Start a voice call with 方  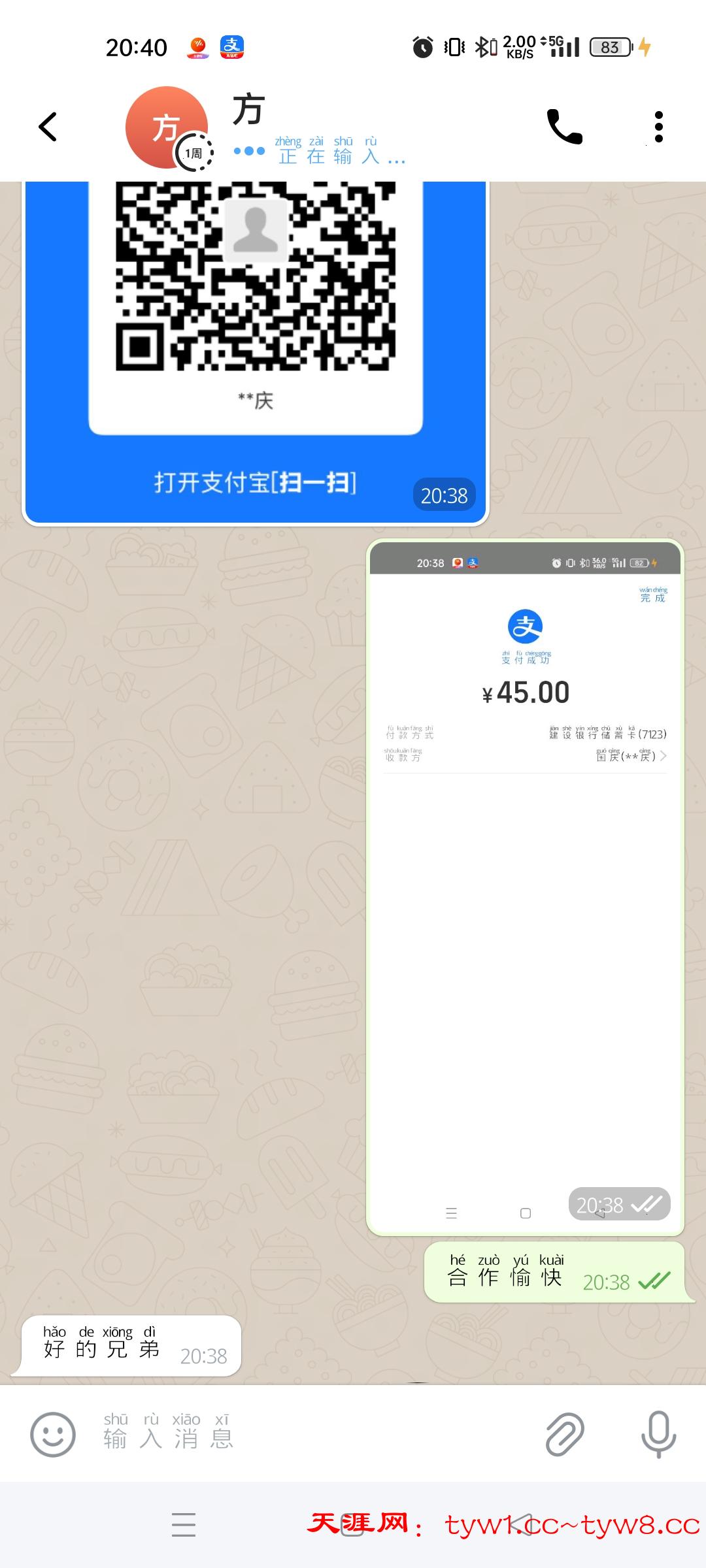click(564, 127)
